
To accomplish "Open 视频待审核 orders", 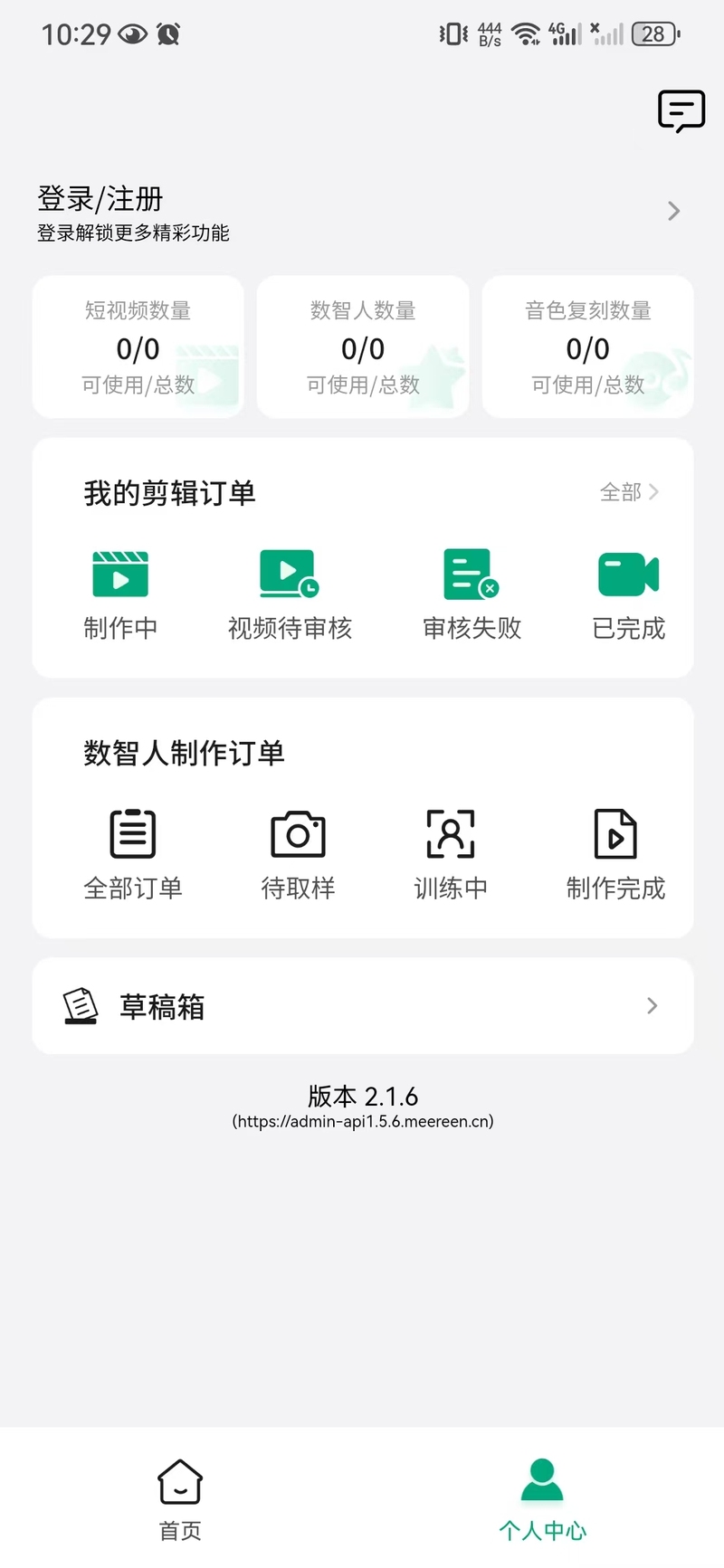I will coord(290,594).
